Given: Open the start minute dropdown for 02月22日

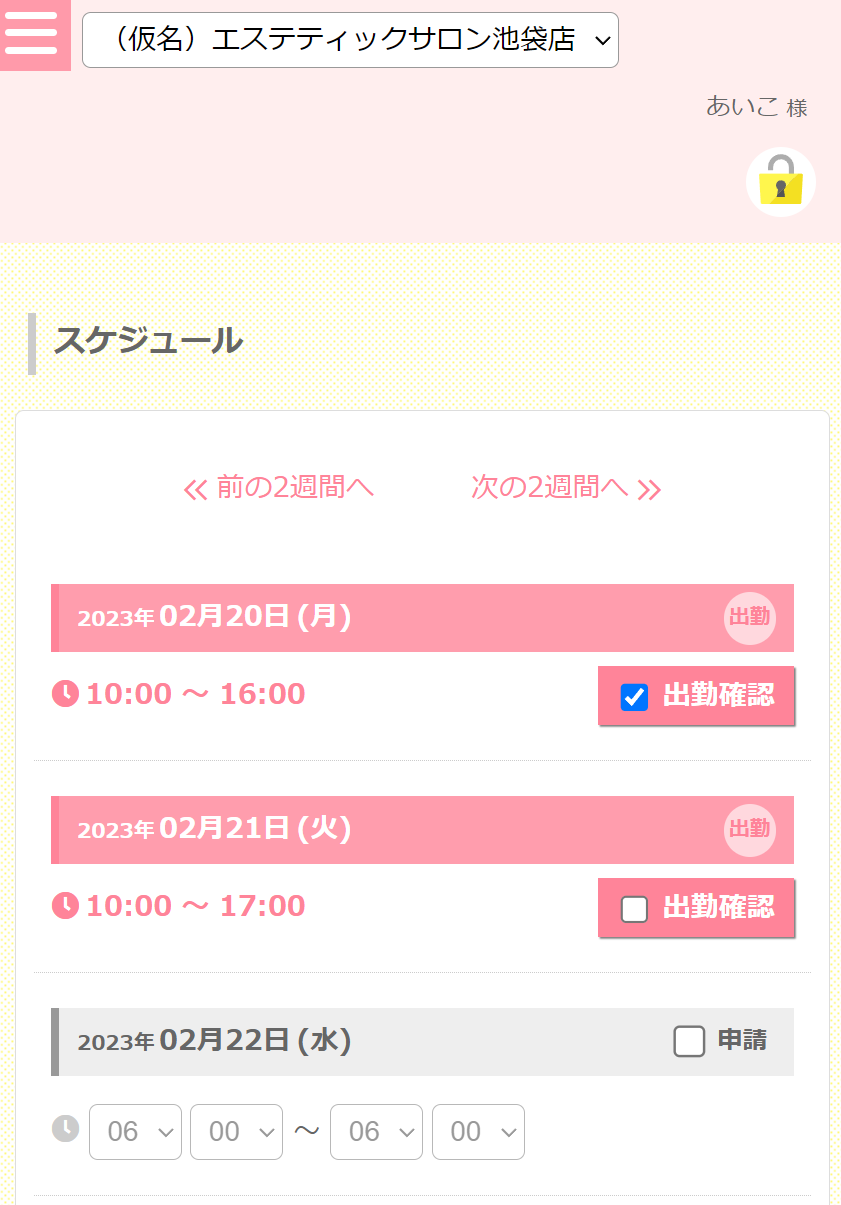Looking at the screenshot, I should 236,1132.
